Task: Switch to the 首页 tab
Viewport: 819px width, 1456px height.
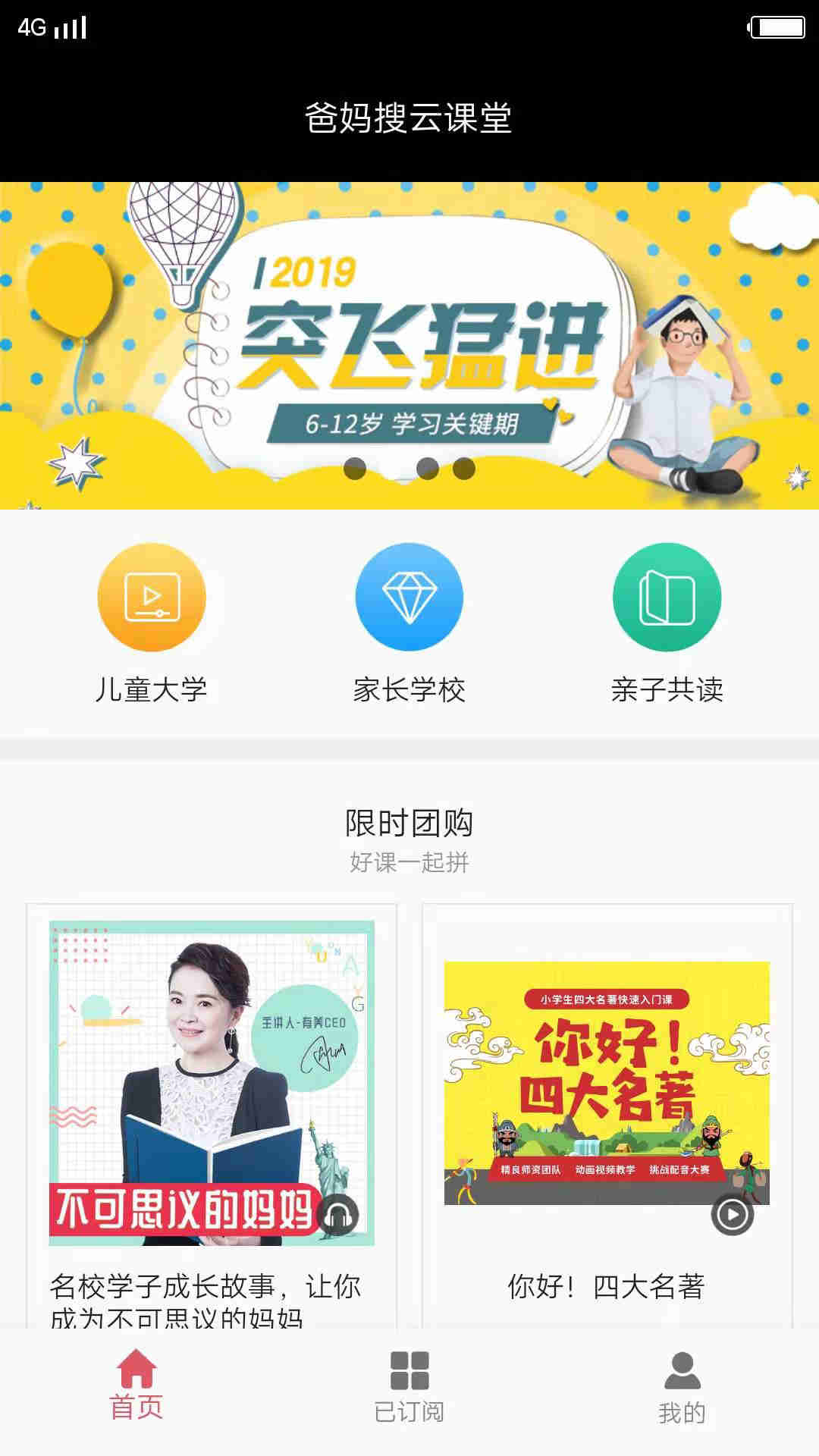Action: [136, 1385]
